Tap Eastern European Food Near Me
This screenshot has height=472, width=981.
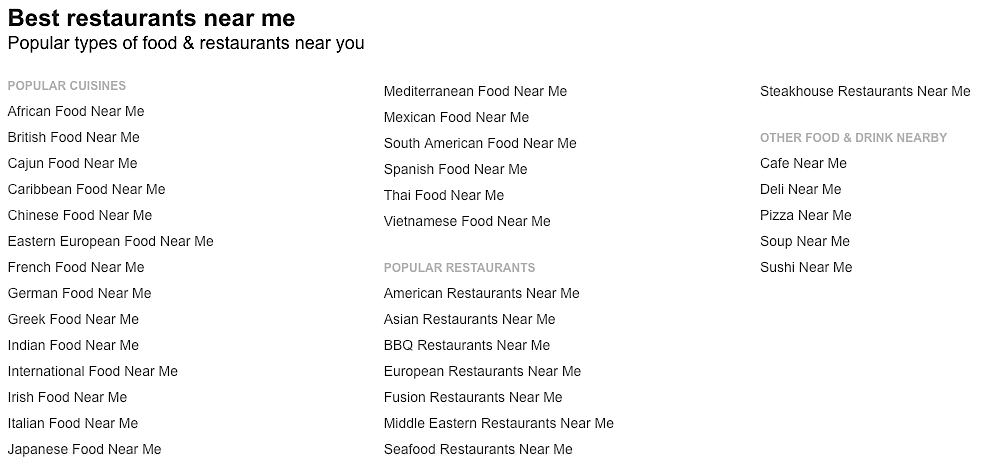click(110, 241)
